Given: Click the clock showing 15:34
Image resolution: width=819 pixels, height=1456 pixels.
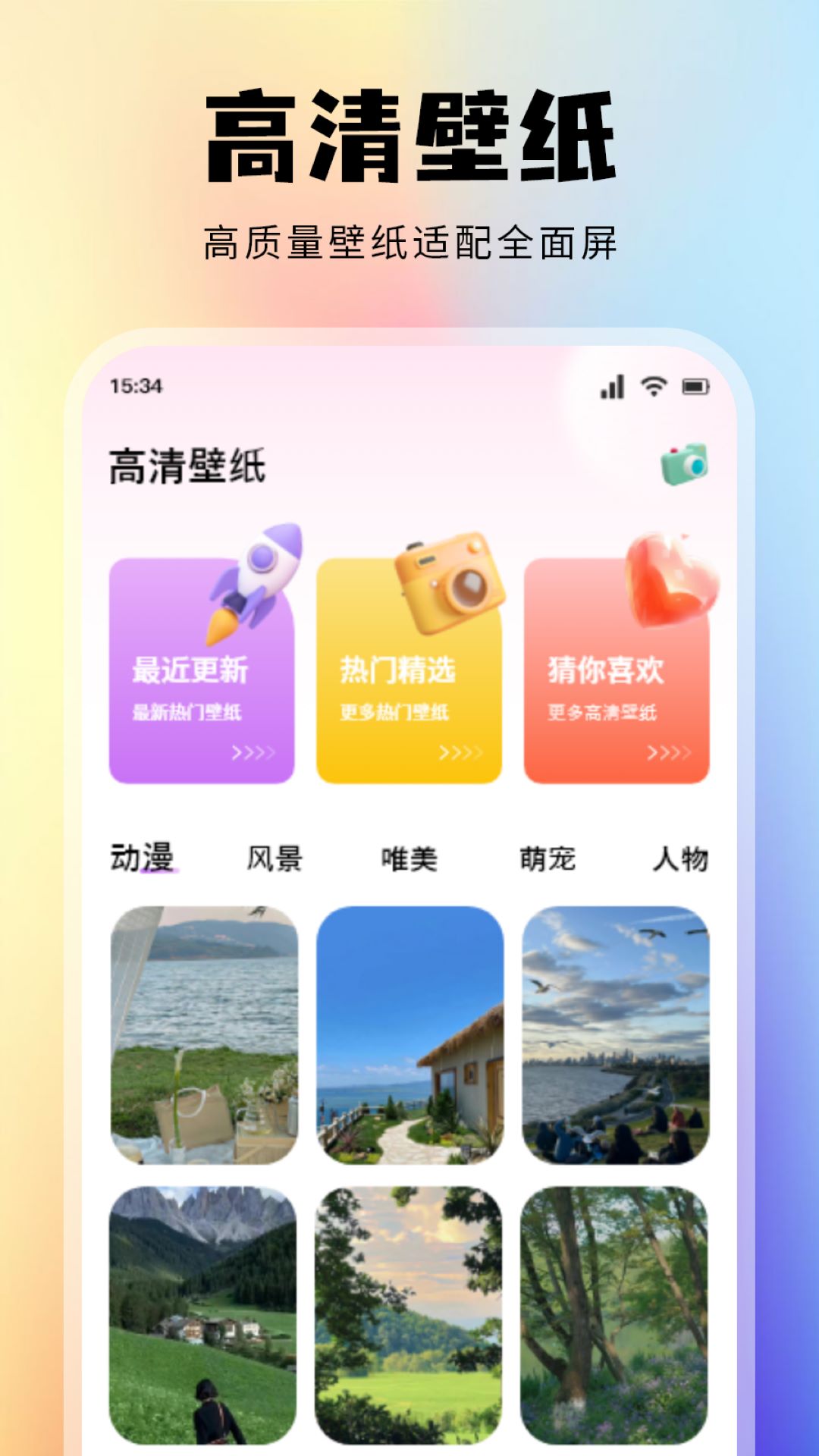Looking at the screenshot, I should coord(135,387).
